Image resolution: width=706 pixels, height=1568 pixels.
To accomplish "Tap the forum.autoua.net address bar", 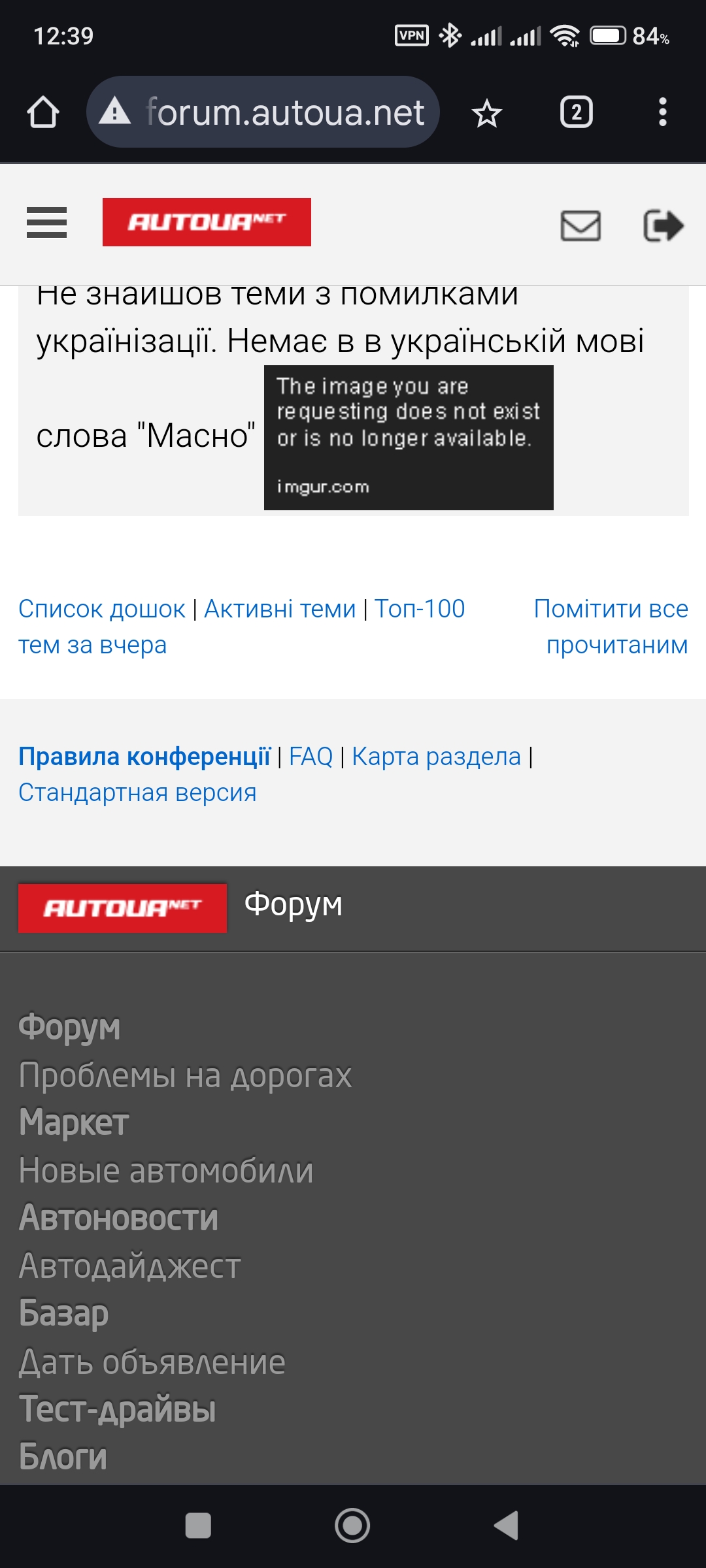I will point(285,112).
